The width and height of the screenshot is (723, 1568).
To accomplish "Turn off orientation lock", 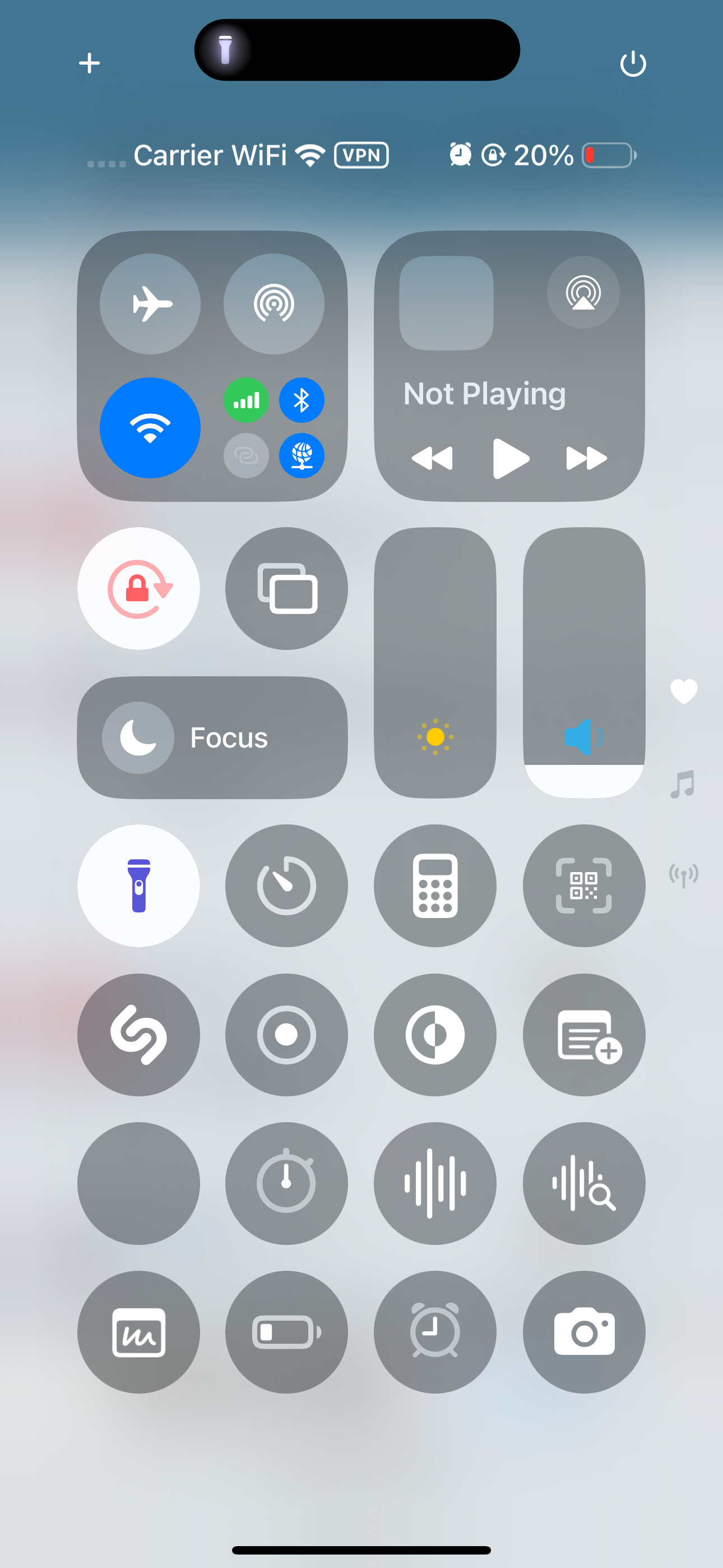I will click(139, 589).
